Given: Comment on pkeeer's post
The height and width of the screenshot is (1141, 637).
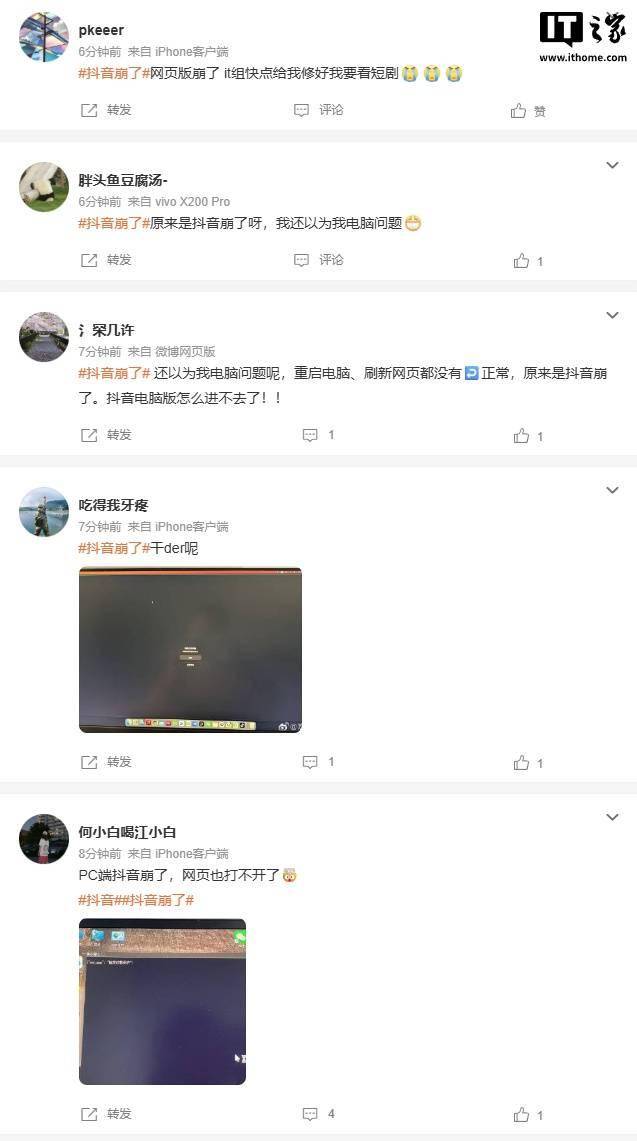Looking at the screenshot, I should (x=319, y=110).
